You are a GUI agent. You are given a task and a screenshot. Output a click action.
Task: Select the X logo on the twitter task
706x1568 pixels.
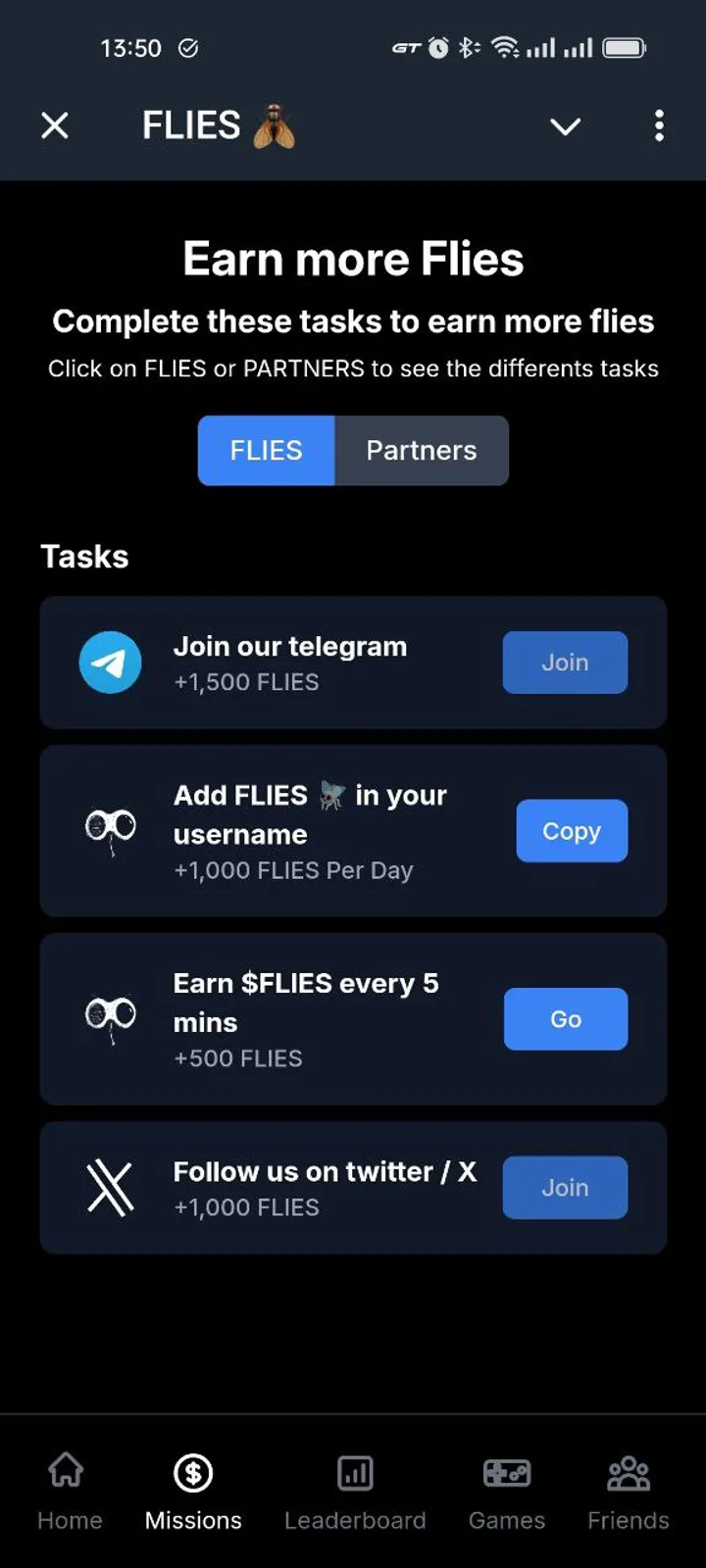[111, 1187]
